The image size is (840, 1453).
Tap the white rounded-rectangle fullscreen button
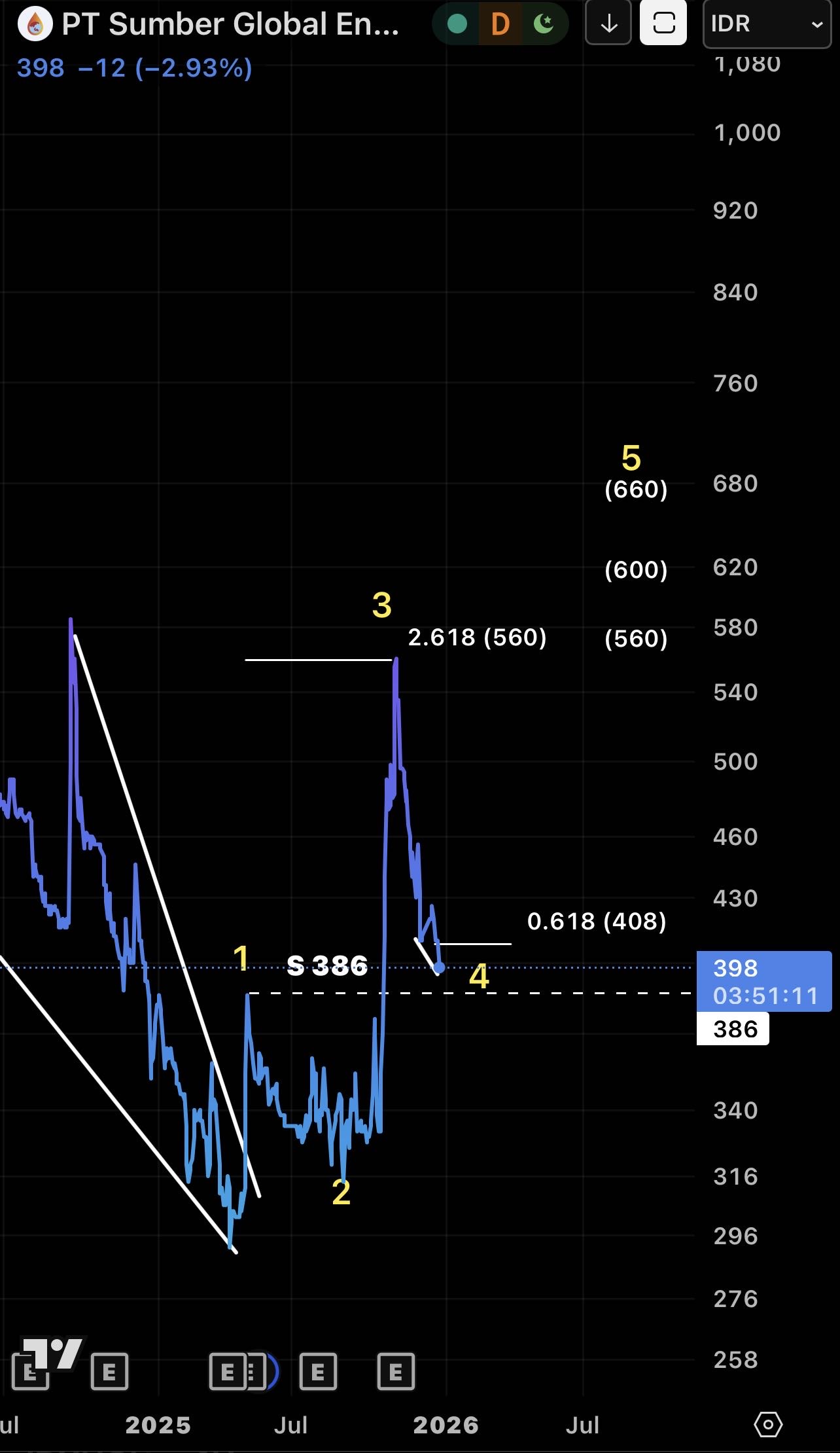663,24
